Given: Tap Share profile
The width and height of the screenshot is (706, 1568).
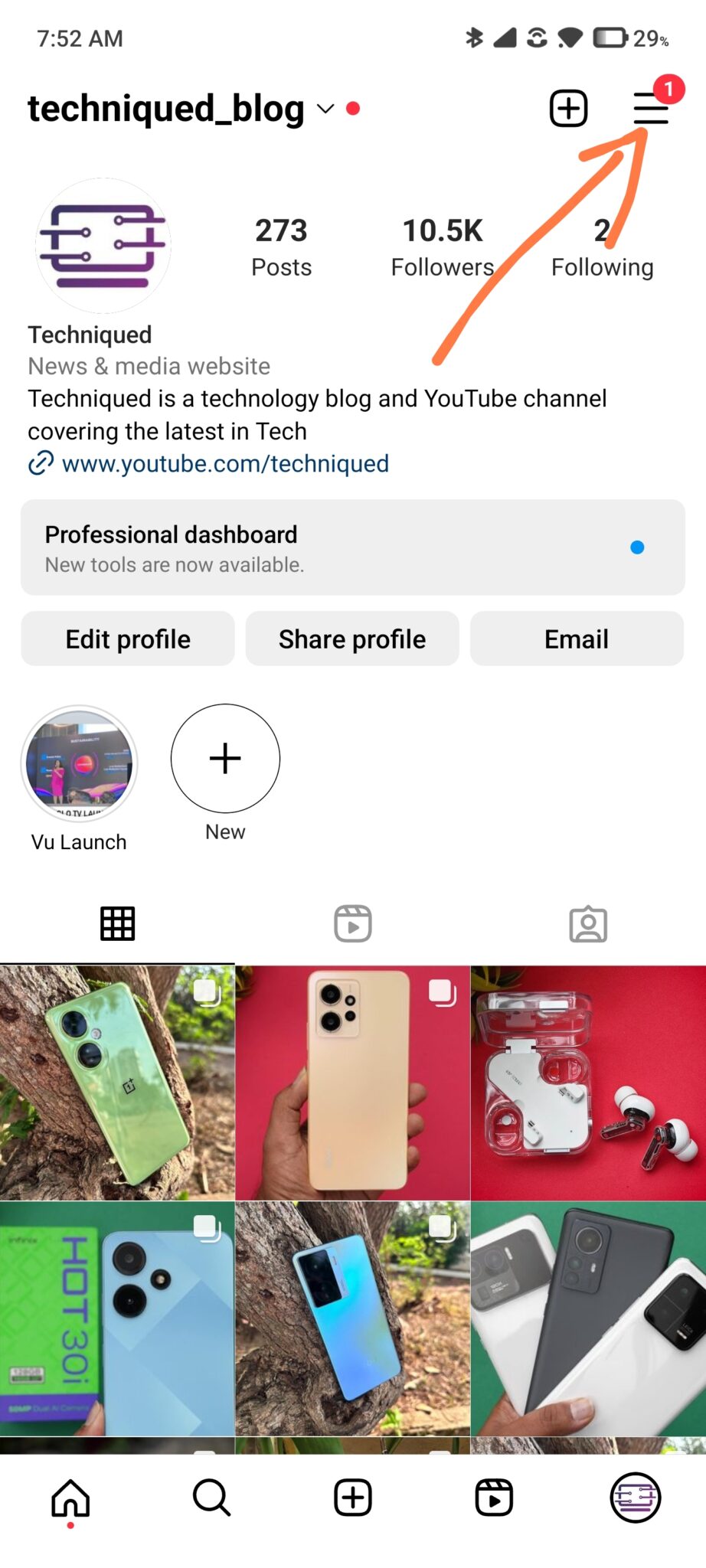Looking at the screenshot, I should coord(352,639).
